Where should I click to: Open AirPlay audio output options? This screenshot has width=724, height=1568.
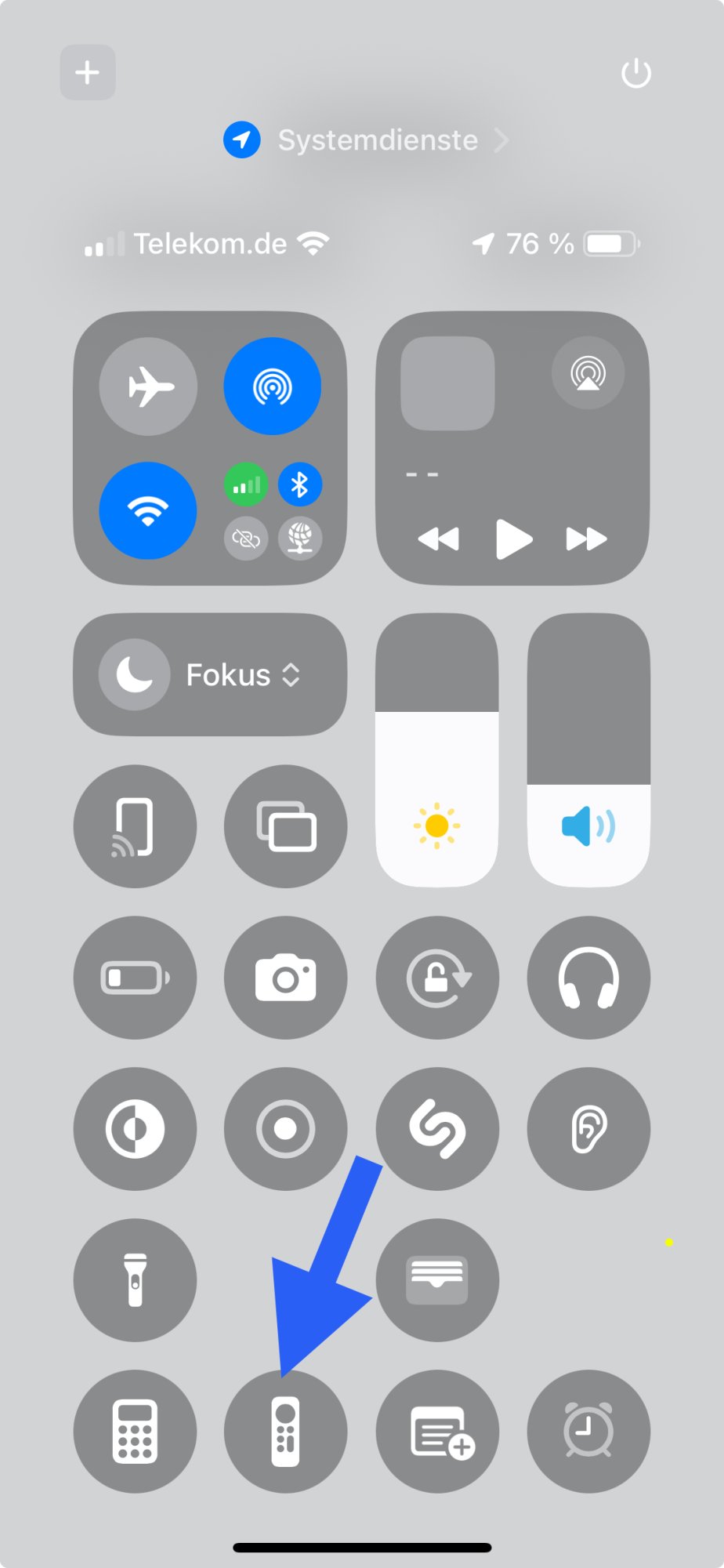coord(588,373)
